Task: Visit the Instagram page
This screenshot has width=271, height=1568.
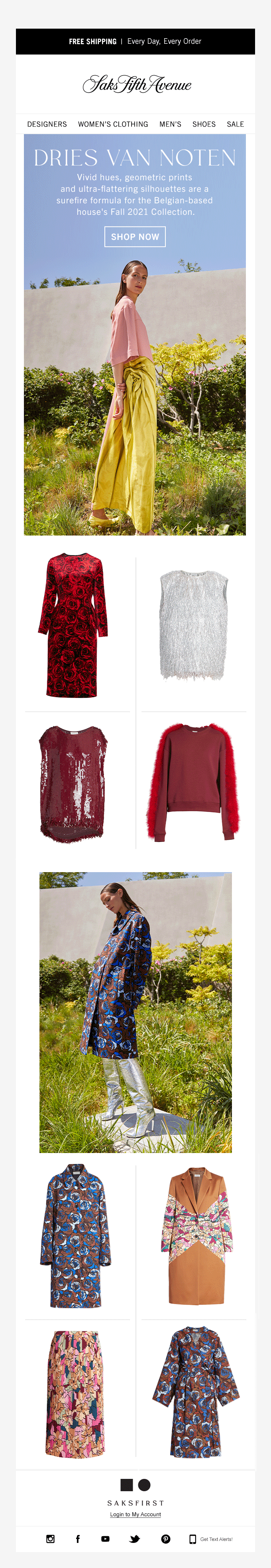Action: click(51, 1539)
